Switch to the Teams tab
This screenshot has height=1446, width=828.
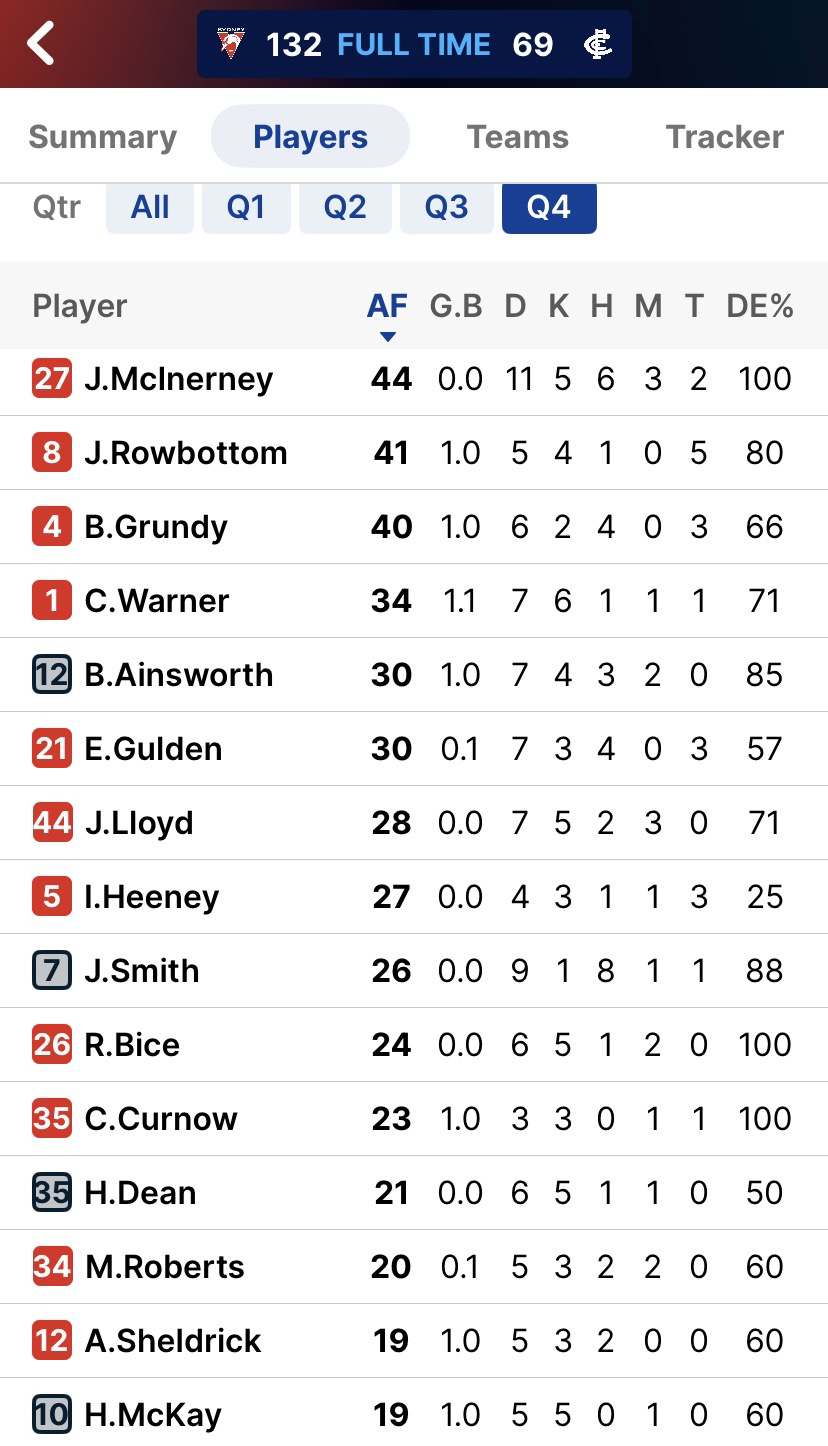(517, 137)
